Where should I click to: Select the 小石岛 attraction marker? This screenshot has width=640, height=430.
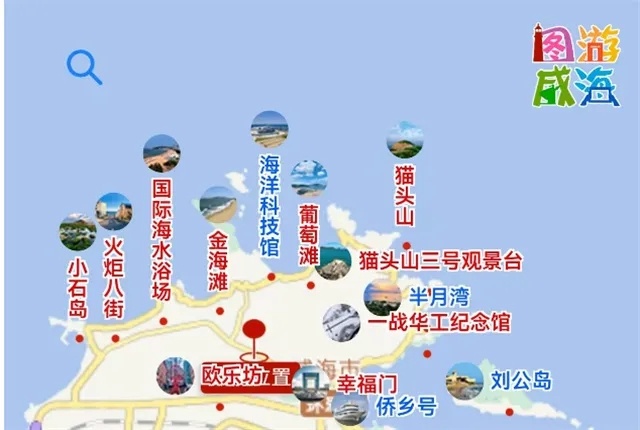click(78, 232)
